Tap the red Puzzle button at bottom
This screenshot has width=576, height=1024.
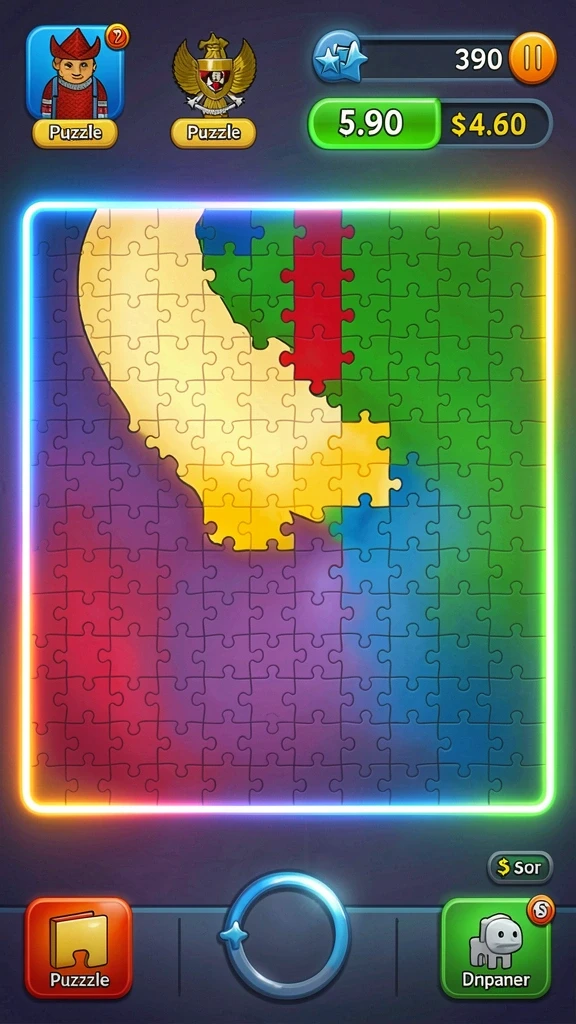pos(79,947)
